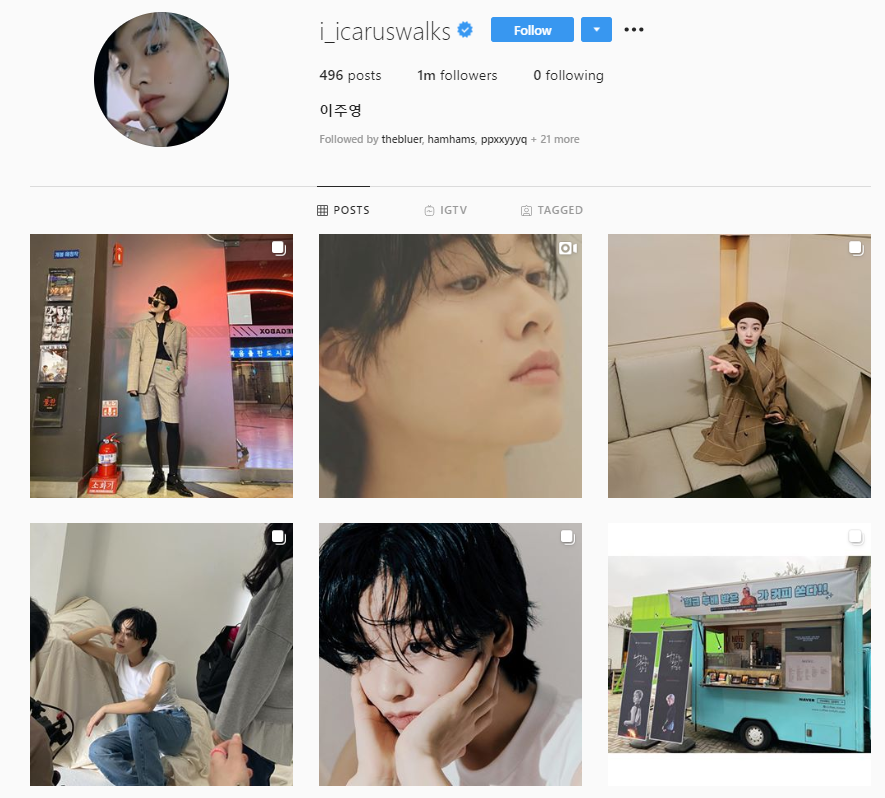Switch to the POSTS tab
Viewport: 885px width, 798px height.
tap(343, 210)
